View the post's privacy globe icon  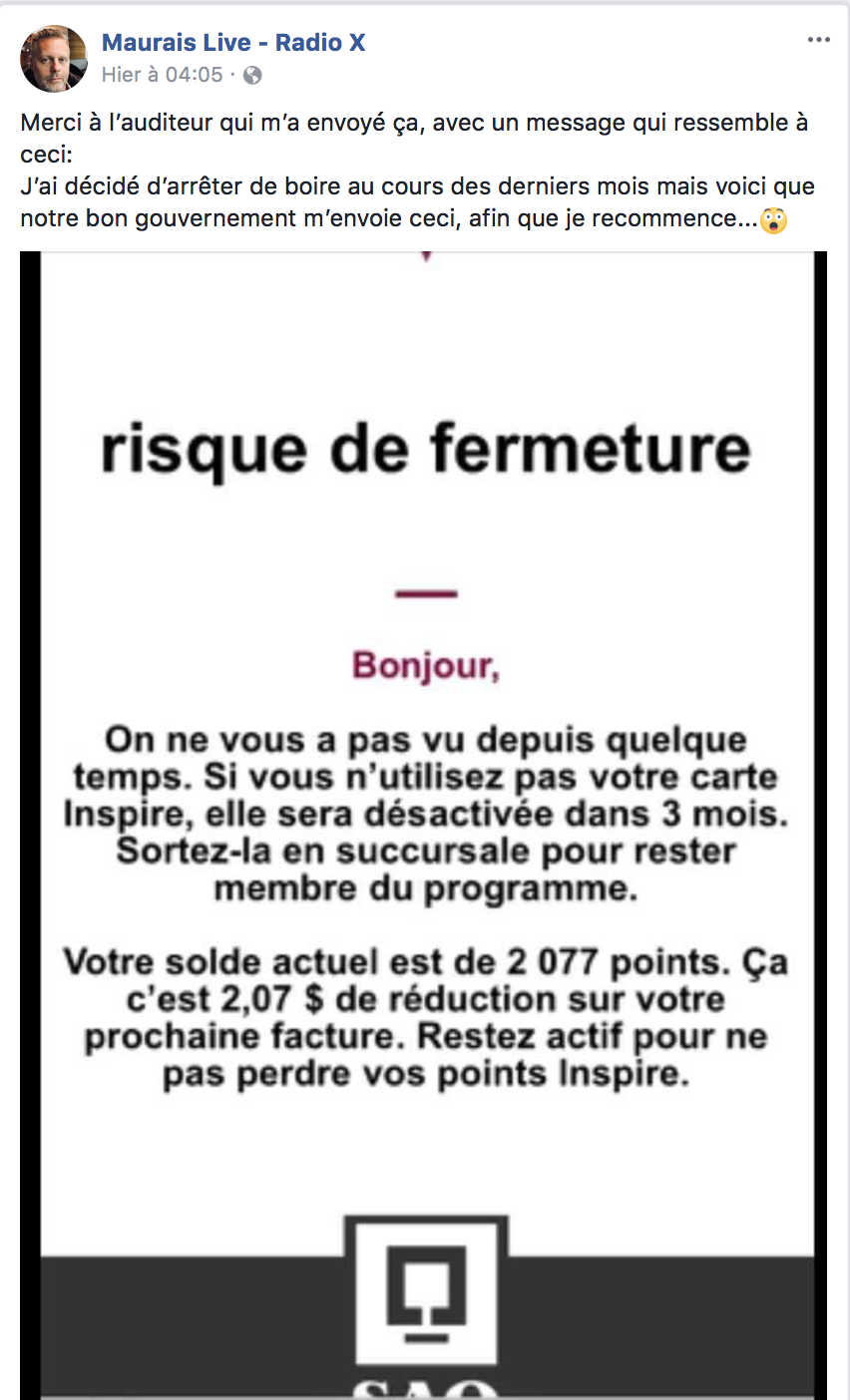click(253, 75)
